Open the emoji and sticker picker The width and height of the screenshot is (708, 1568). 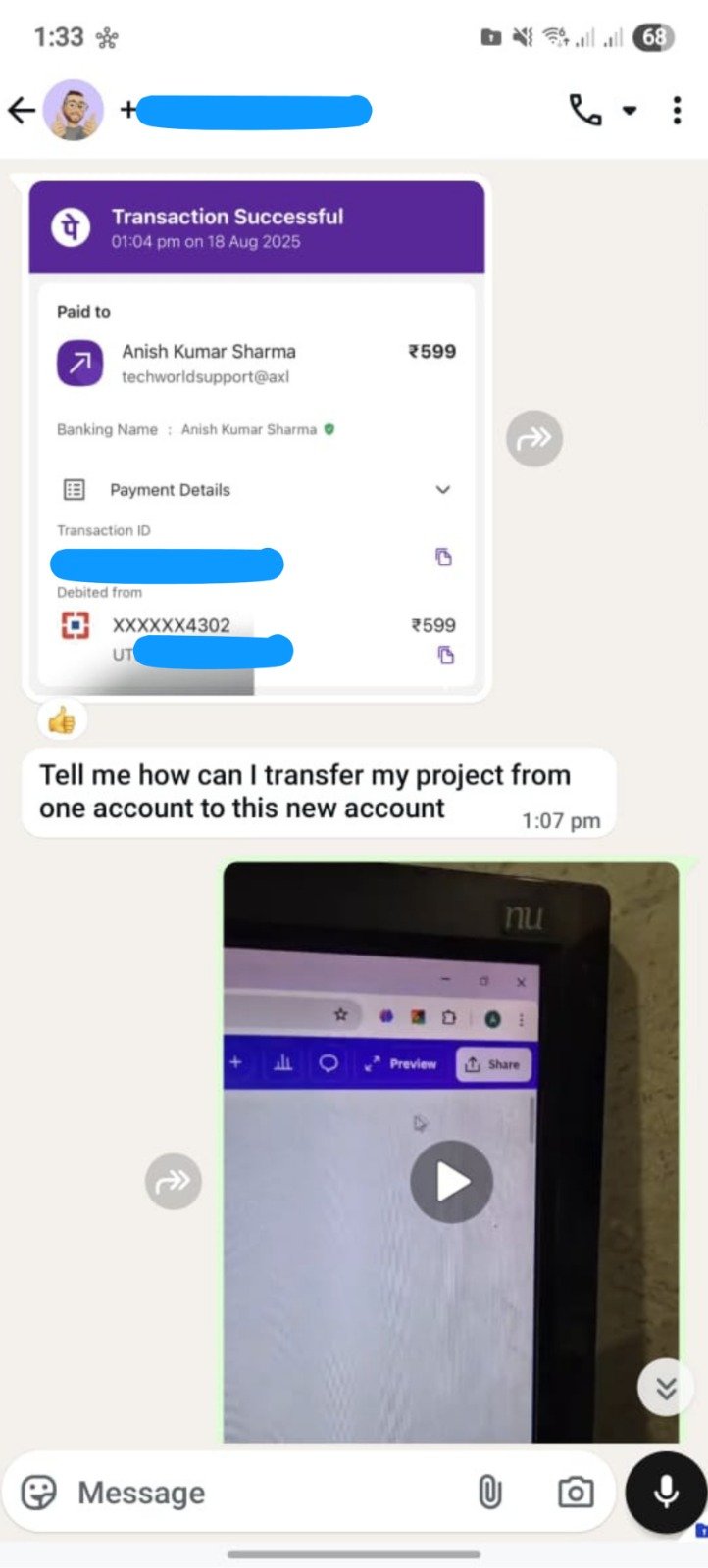click(x=39, y=1493)
